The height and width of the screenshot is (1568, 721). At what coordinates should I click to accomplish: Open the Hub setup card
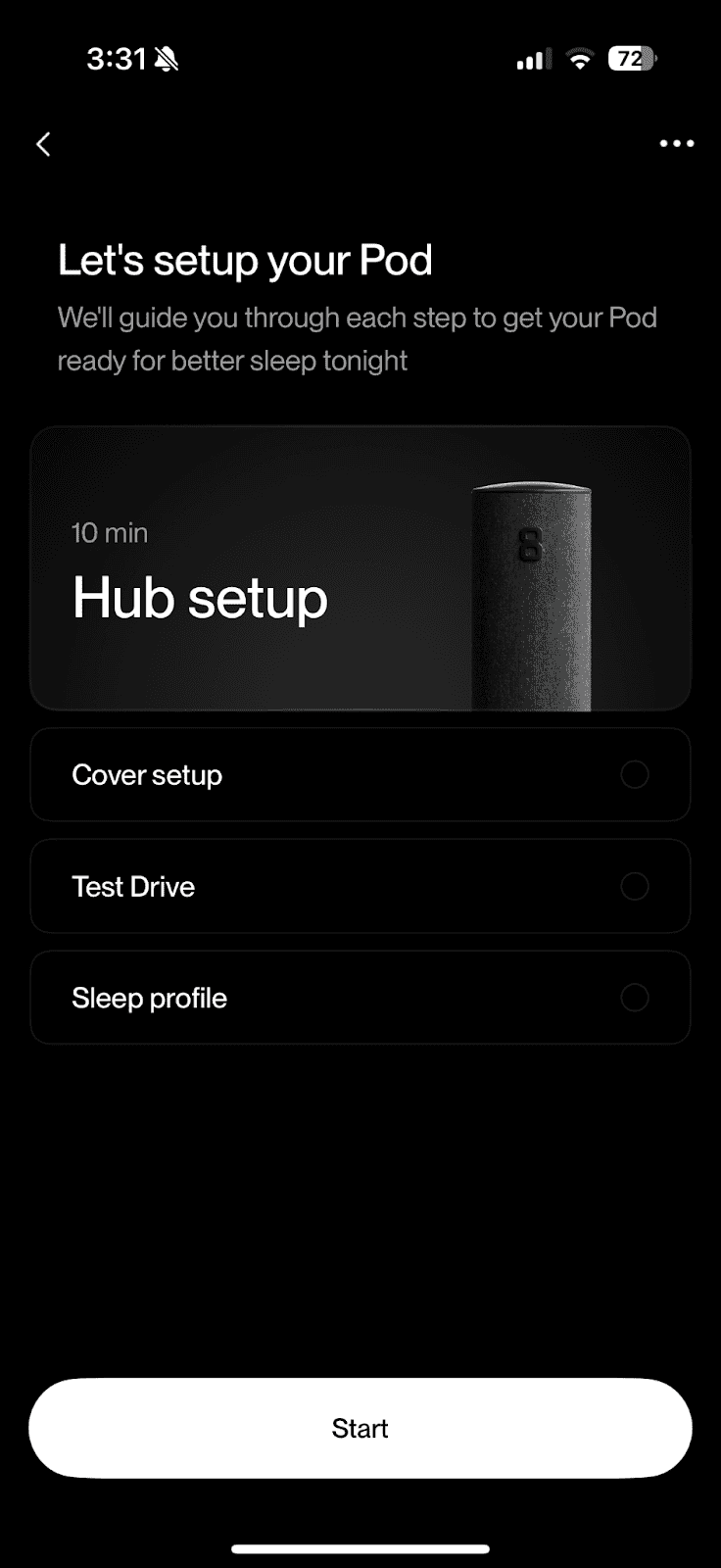pyautogui.click(x=360, y=568)
